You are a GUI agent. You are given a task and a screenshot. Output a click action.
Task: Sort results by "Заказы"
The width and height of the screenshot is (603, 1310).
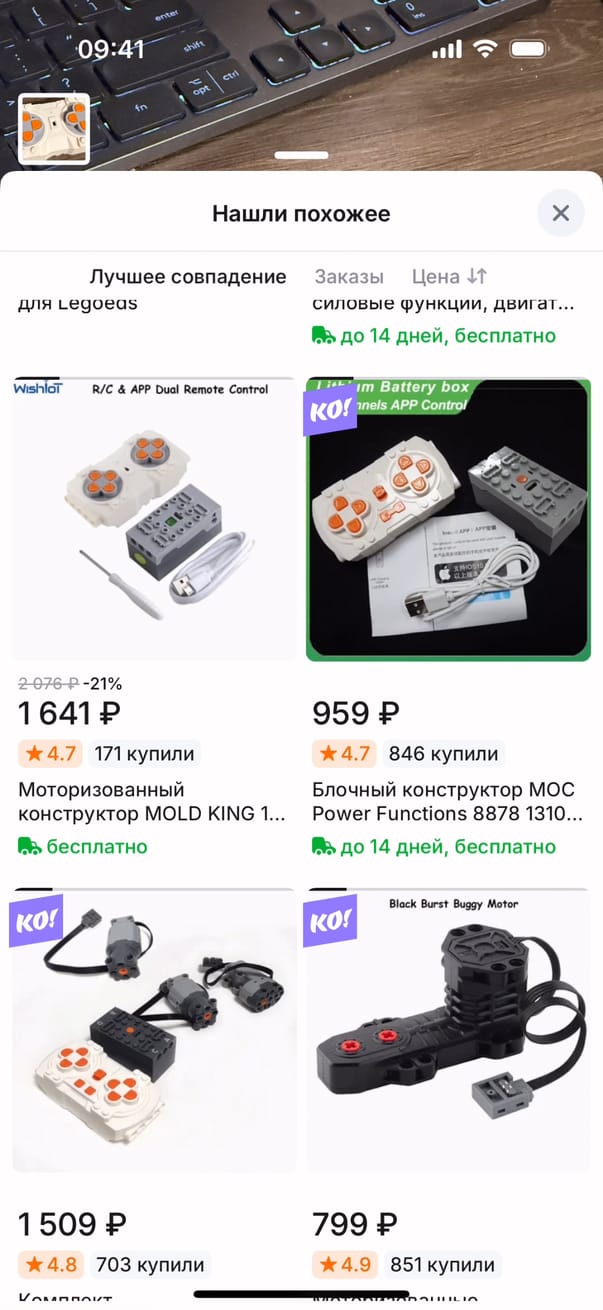tap(348, 277)
